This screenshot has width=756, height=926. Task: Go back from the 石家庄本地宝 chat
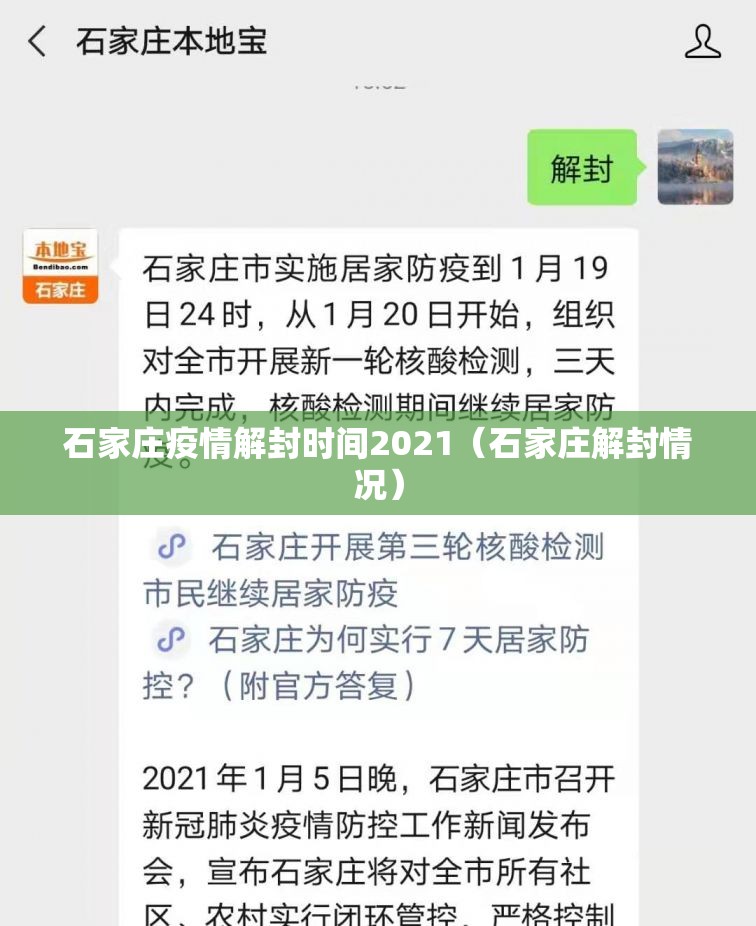pyautogui.click(x=37, y=42)
